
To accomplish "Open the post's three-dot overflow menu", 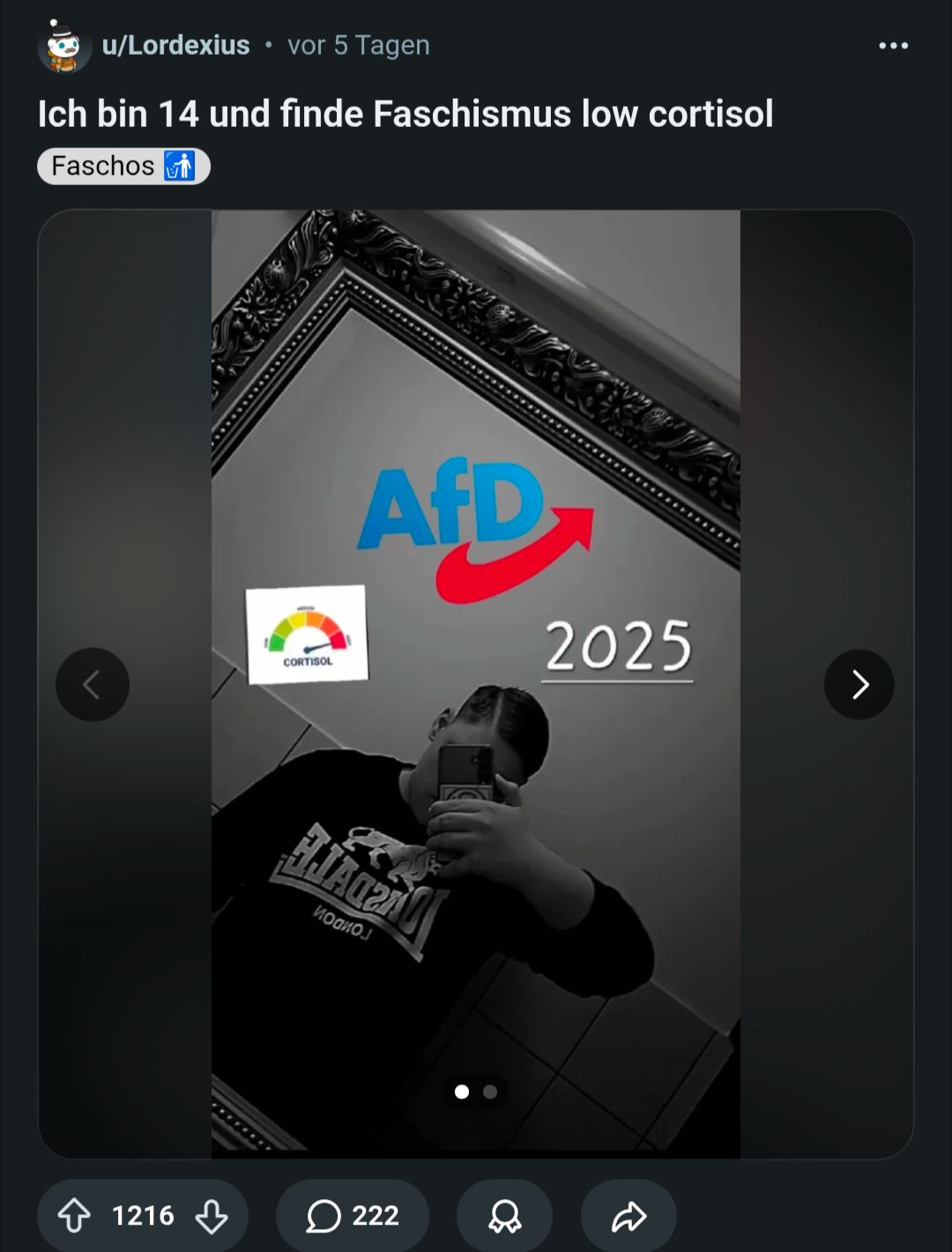I will [893, 46].
